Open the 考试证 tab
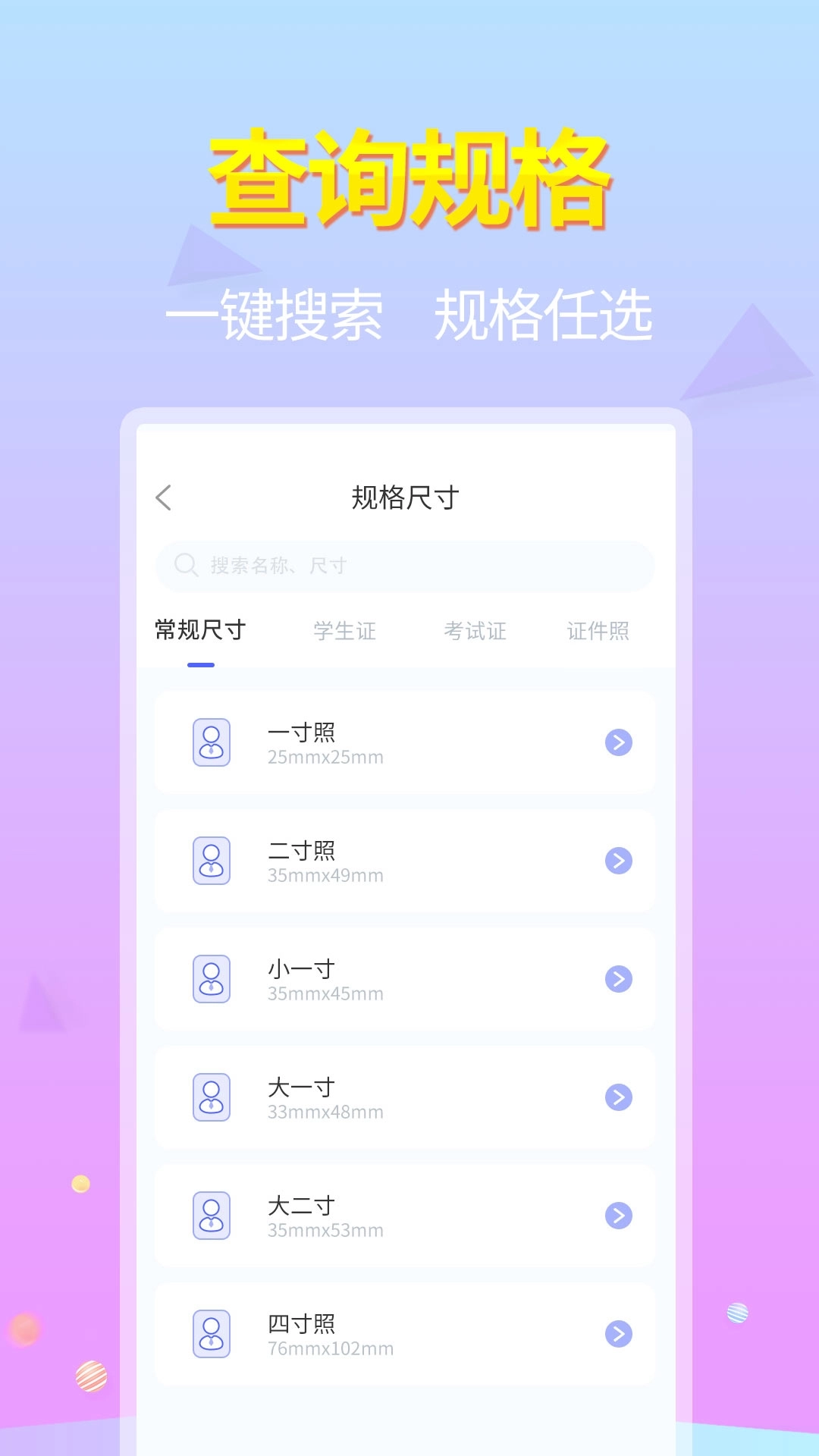 click(x=475, y=631)
